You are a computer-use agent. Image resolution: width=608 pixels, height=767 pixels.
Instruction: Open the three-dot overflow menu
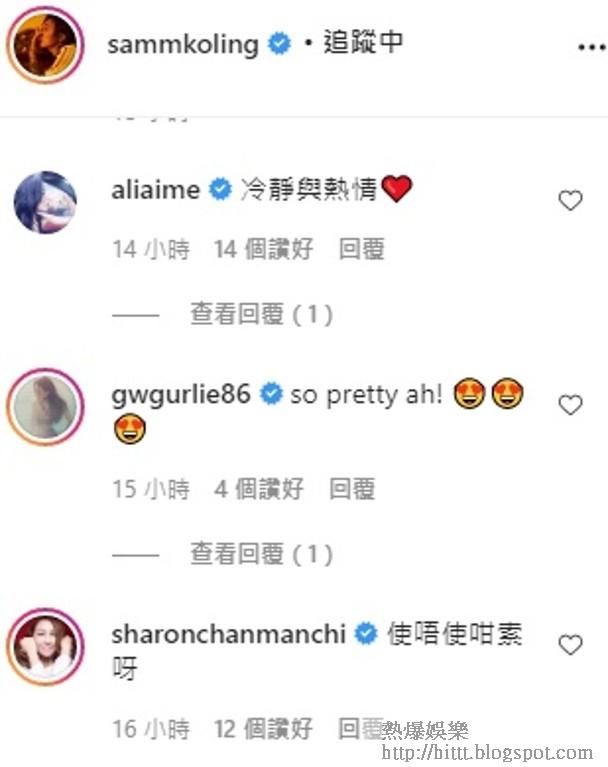click(591, 47)
